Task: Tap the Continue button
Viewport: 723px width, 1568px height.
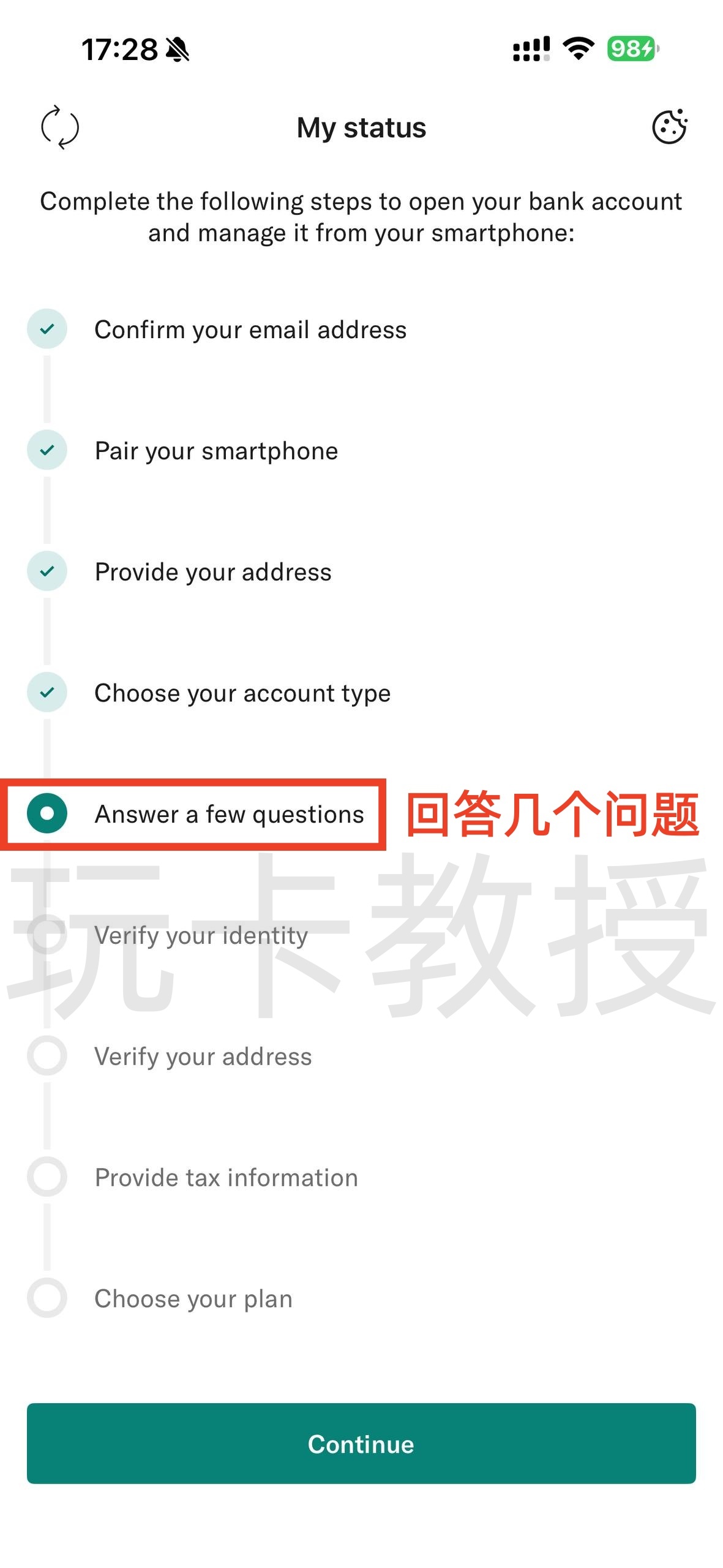Action: (361, 1444)
